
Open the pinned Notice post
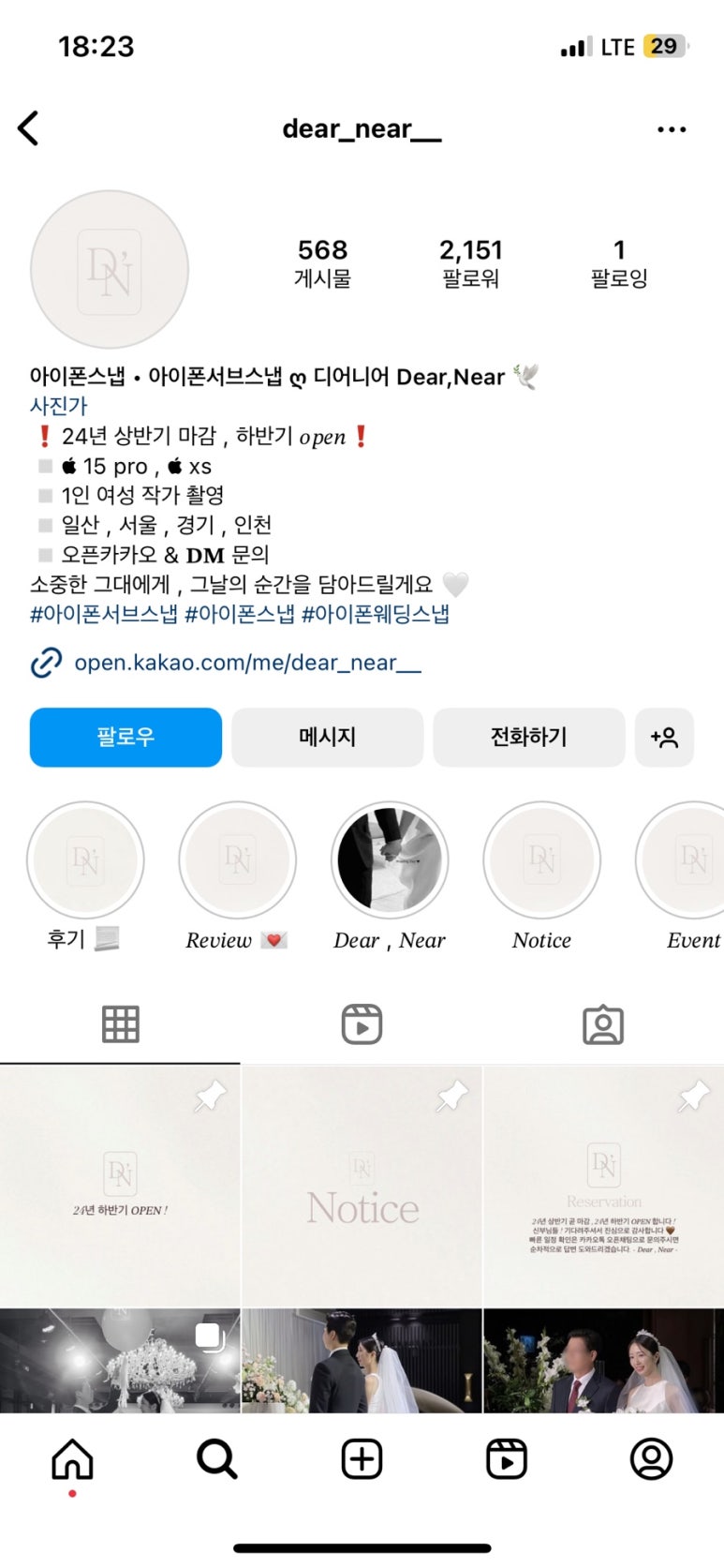(362, 1186)
